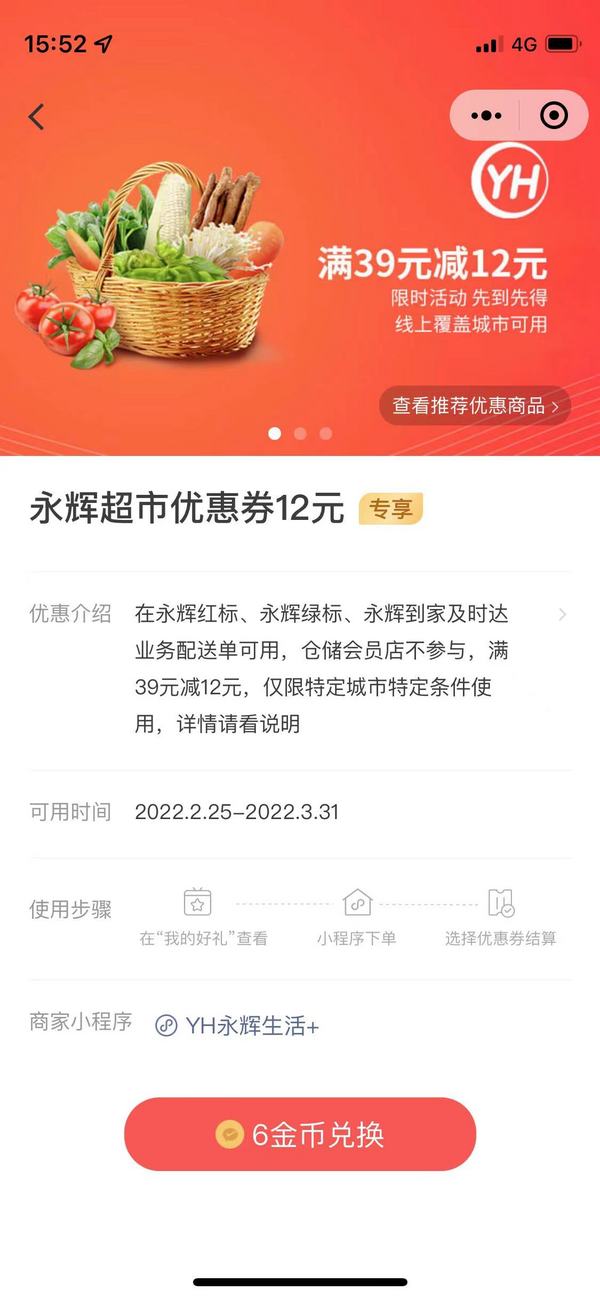This screenshot has height=1299, width=600.
Task: Close the mini program via the circle icon
Action: point(553,115)
